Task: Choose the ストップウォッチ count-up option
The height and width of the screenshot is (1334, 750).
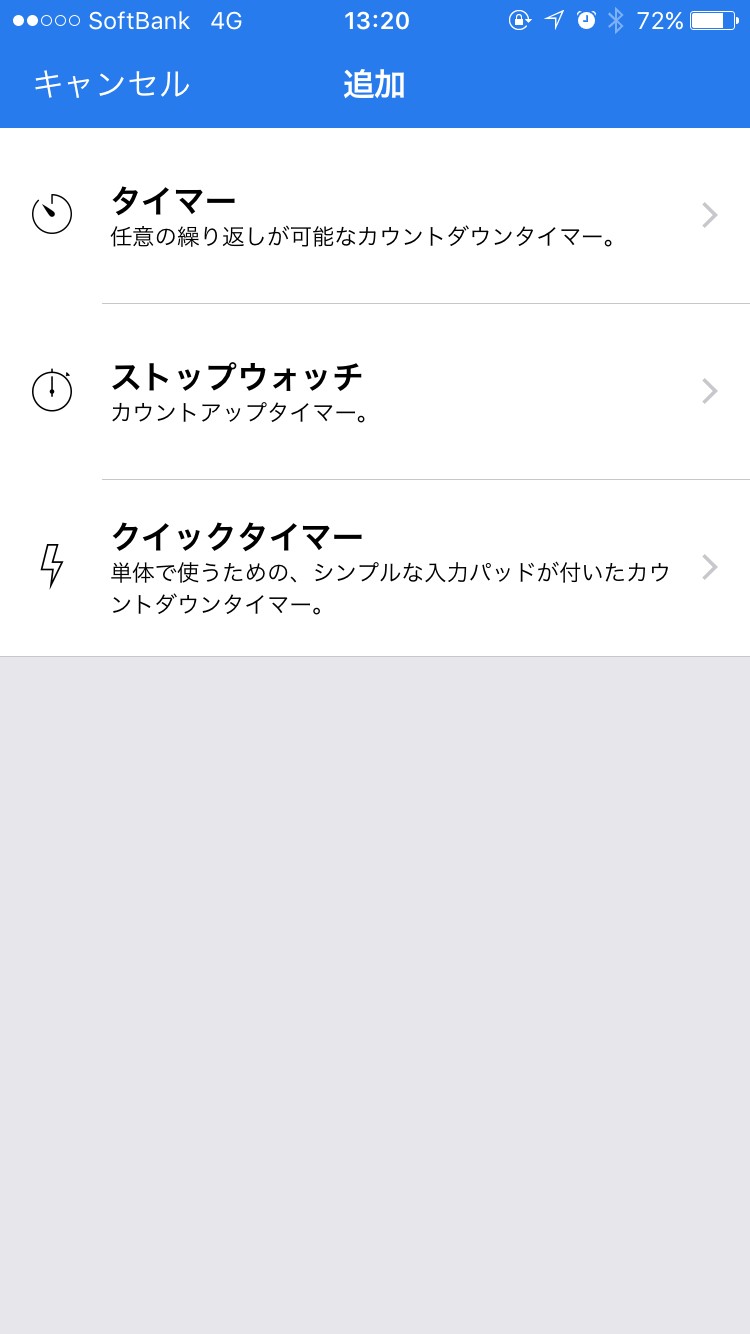Action: (375, 391)
